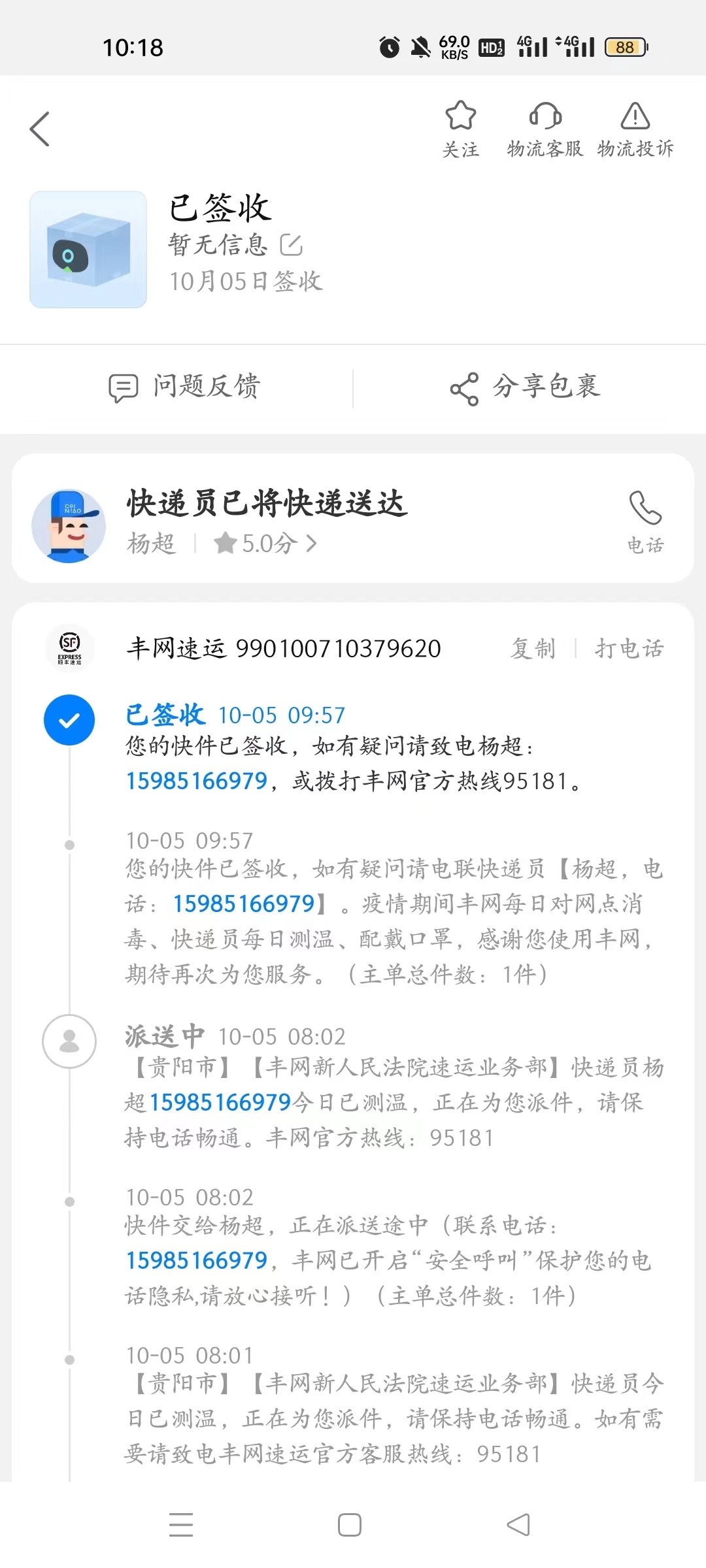
Task: Call courier 杨超 with 电话 icon
Action: [645, 521]
